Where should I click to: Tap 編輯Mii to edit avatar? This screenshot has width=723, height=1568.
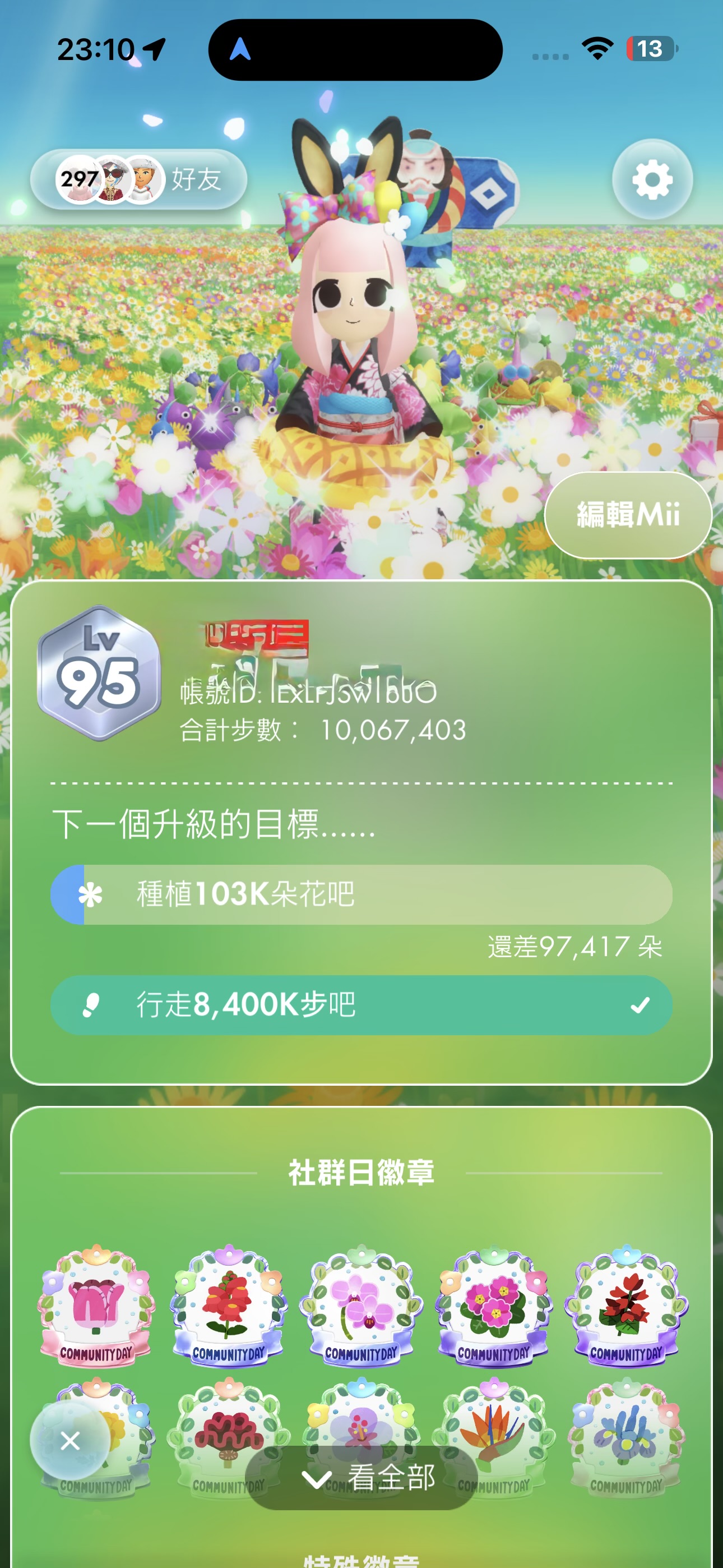pos(628,515)
